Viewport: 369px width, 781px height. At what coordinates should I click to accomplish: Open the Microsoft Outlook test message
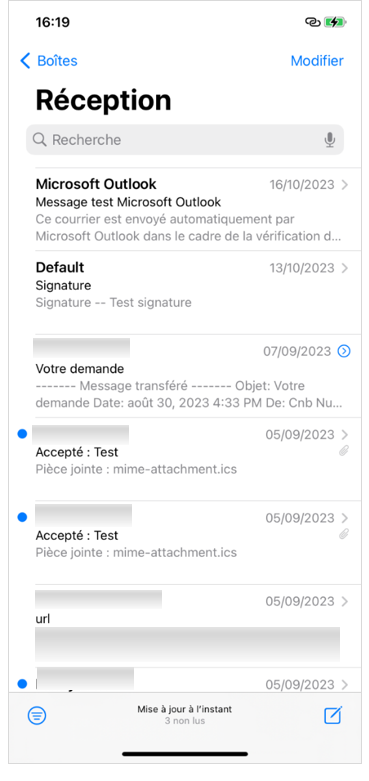[198, 210]
